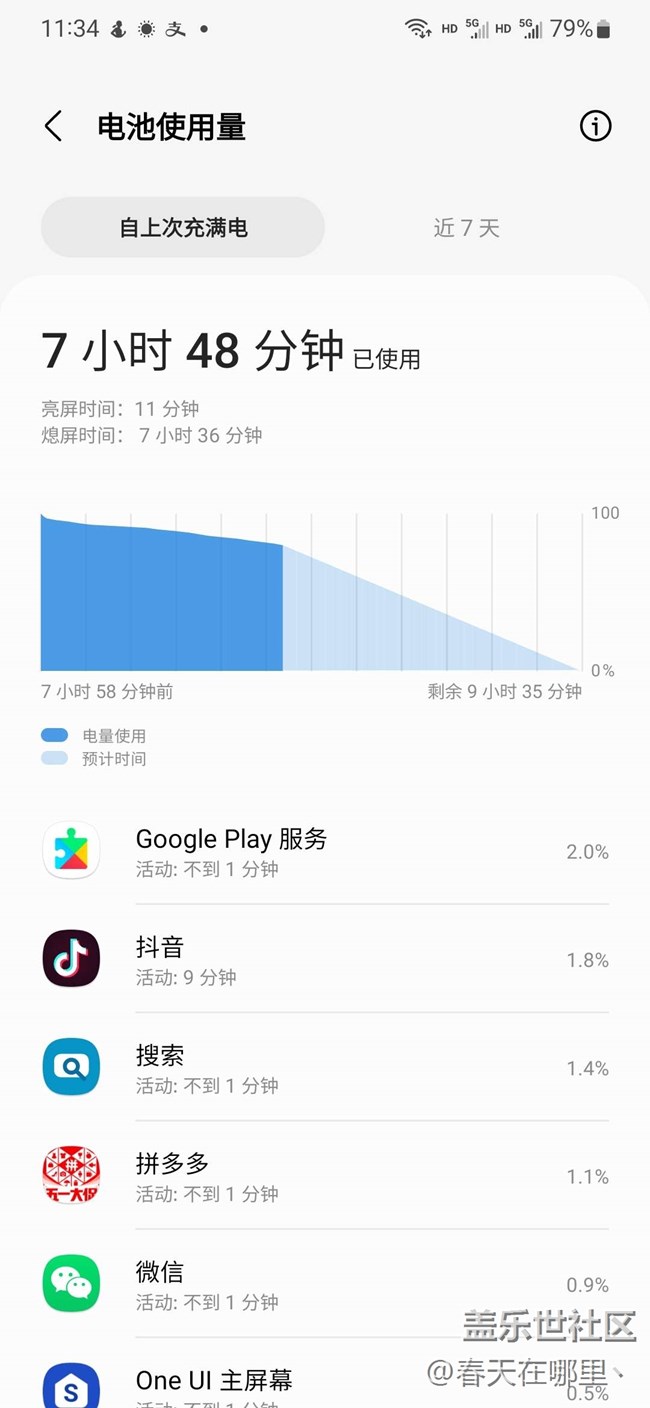Open Google Play 服务 battery details
650x1408 pixels.
tap(325, 851)
